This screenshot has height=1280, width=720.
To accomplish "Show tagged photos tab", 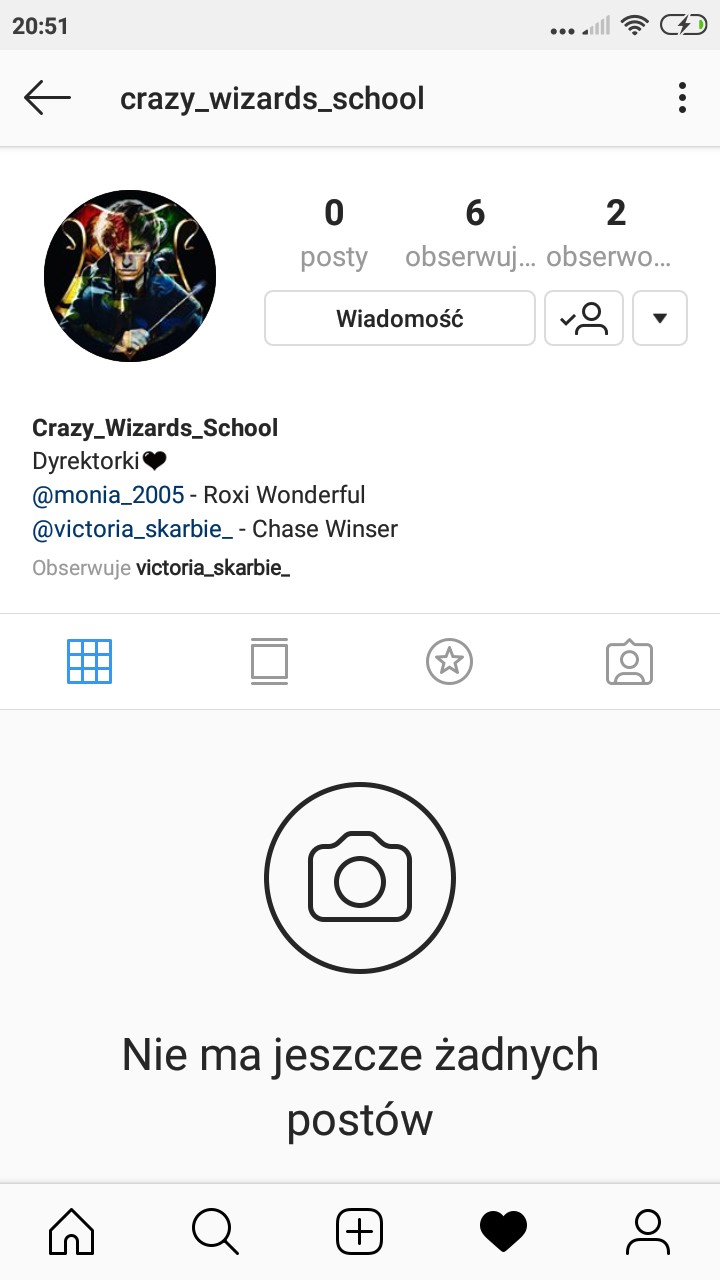I will coord(629,662).
